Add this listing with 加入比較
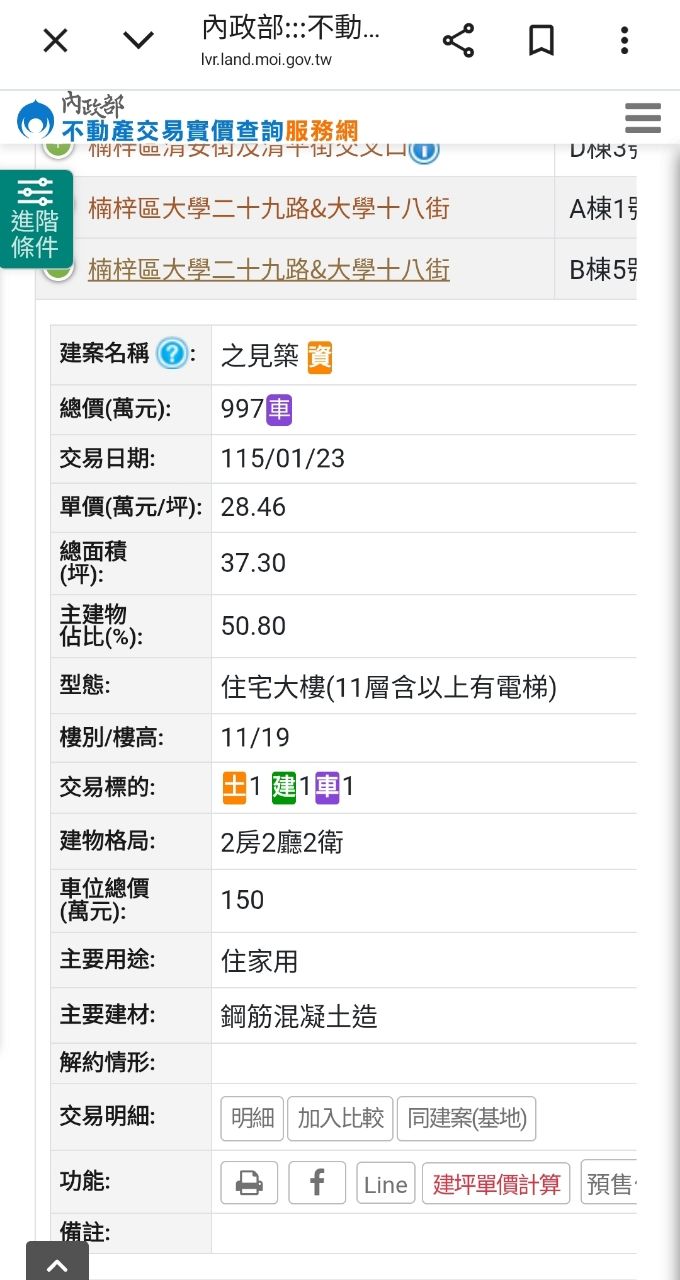680x1280 pixels. tap(340, 1118)
